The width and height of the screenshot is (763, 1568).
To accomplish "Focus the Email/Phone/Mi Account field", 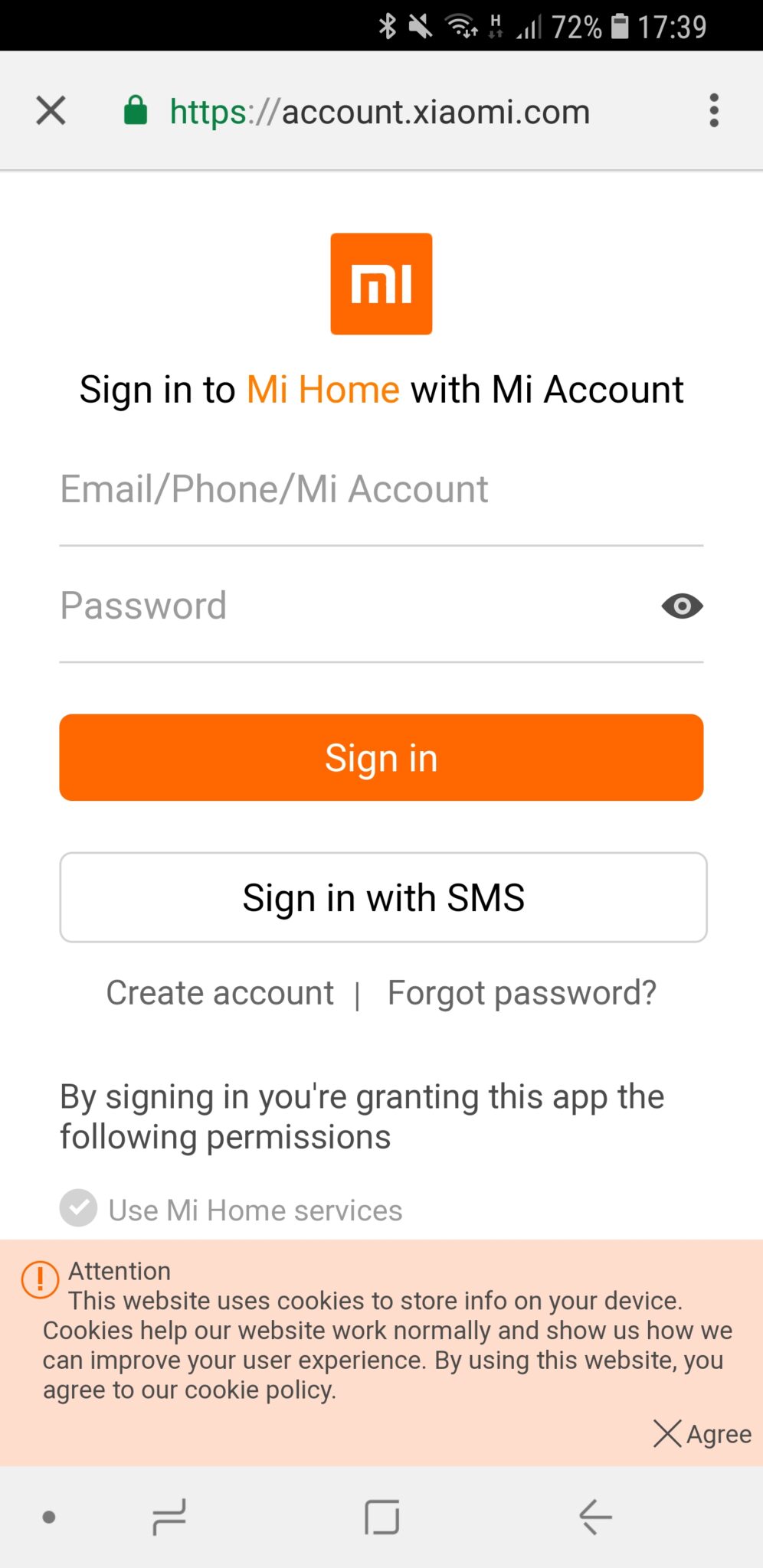I will 381,490.
